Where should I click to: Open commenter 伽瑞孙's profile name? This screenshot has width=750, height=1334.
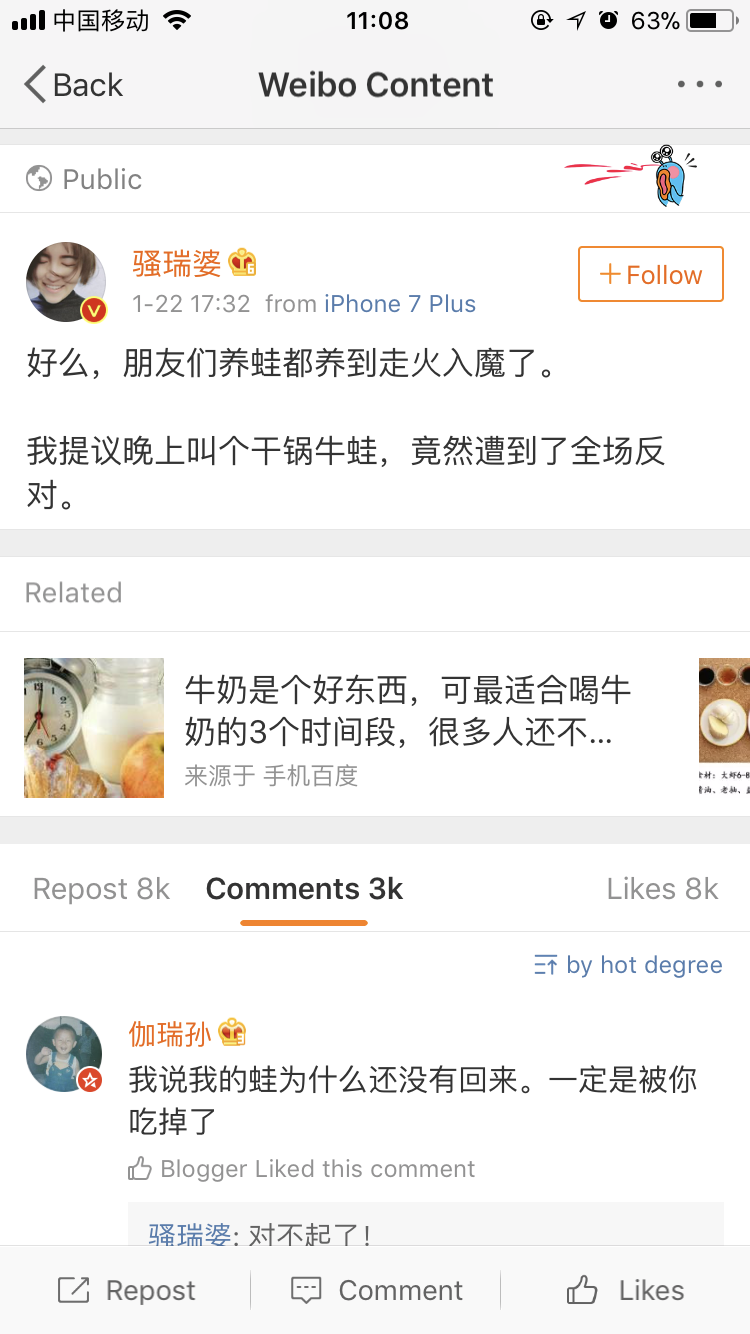[x=170, y=1033]
